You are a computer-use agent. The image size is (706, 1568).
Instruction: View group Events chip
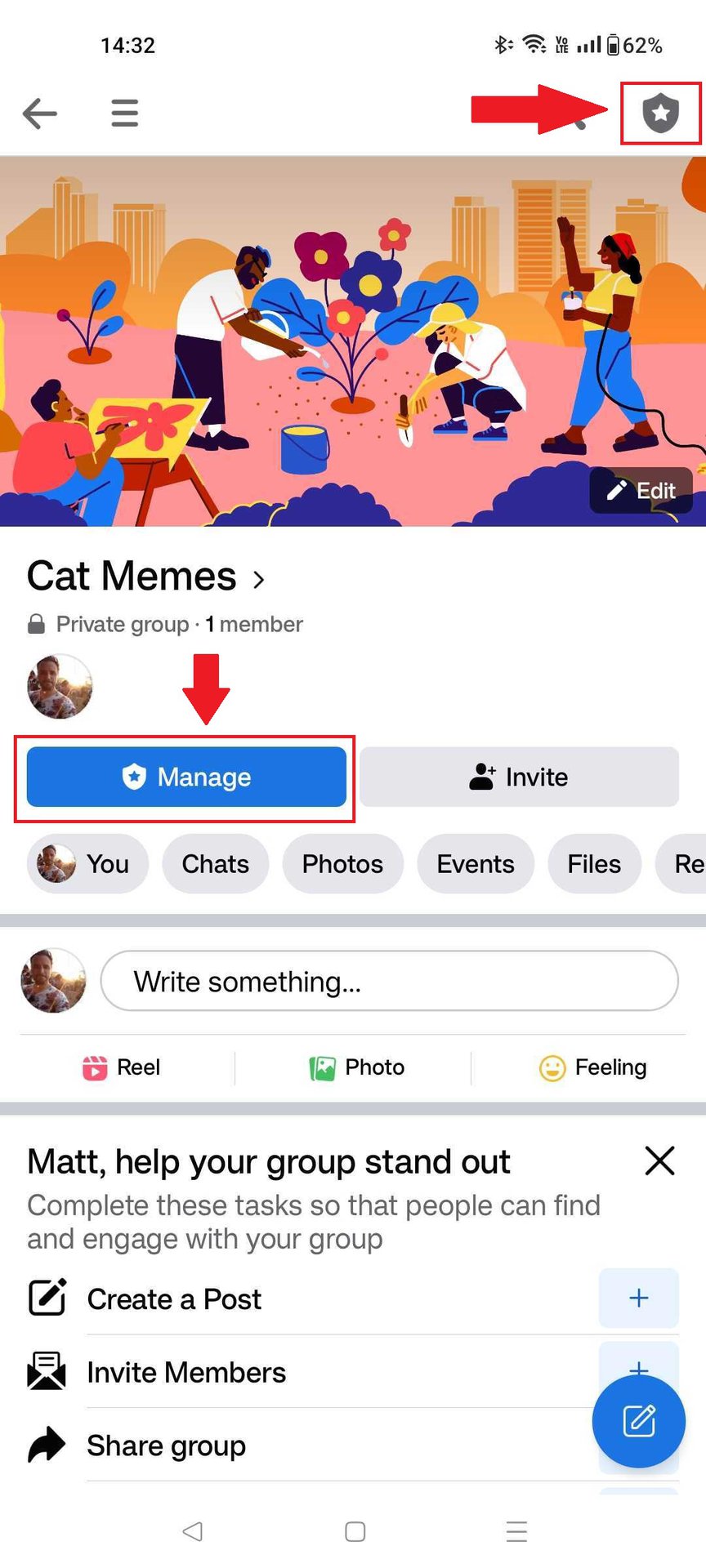coord(476,864)
